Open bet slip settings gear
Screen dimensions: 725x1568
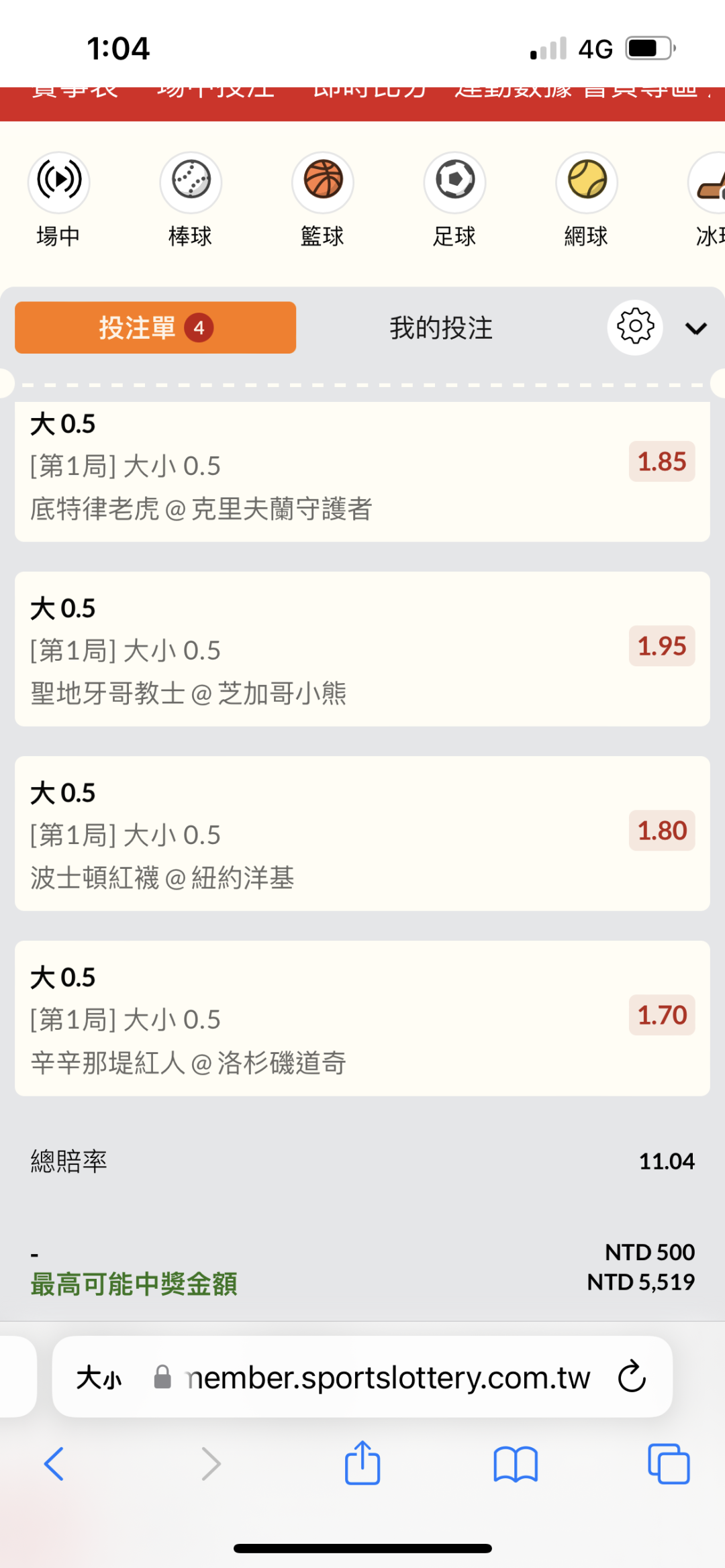[635, 327]
